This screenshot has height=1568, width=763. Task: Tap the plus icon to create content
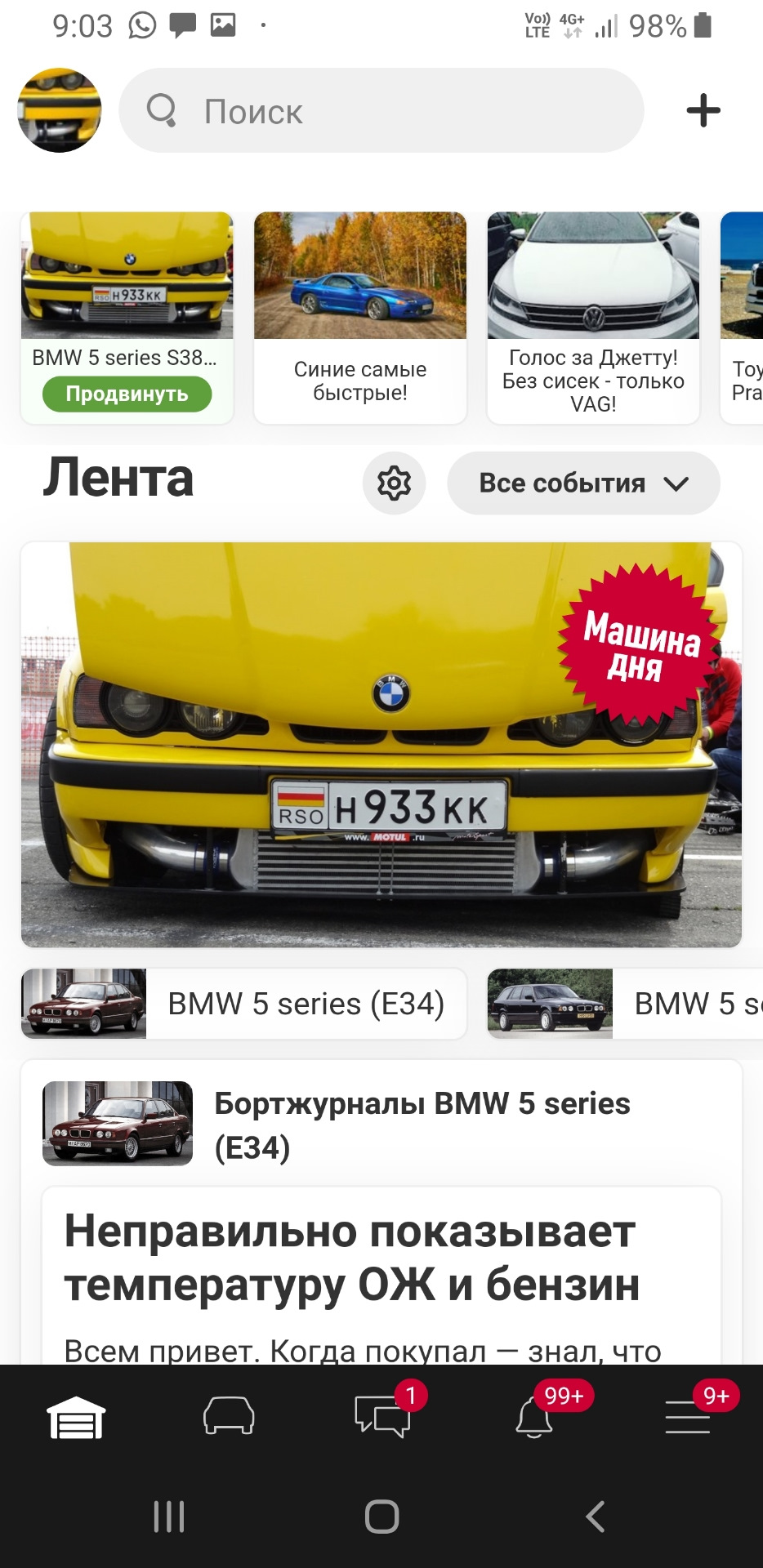click(x=704, y=111)
